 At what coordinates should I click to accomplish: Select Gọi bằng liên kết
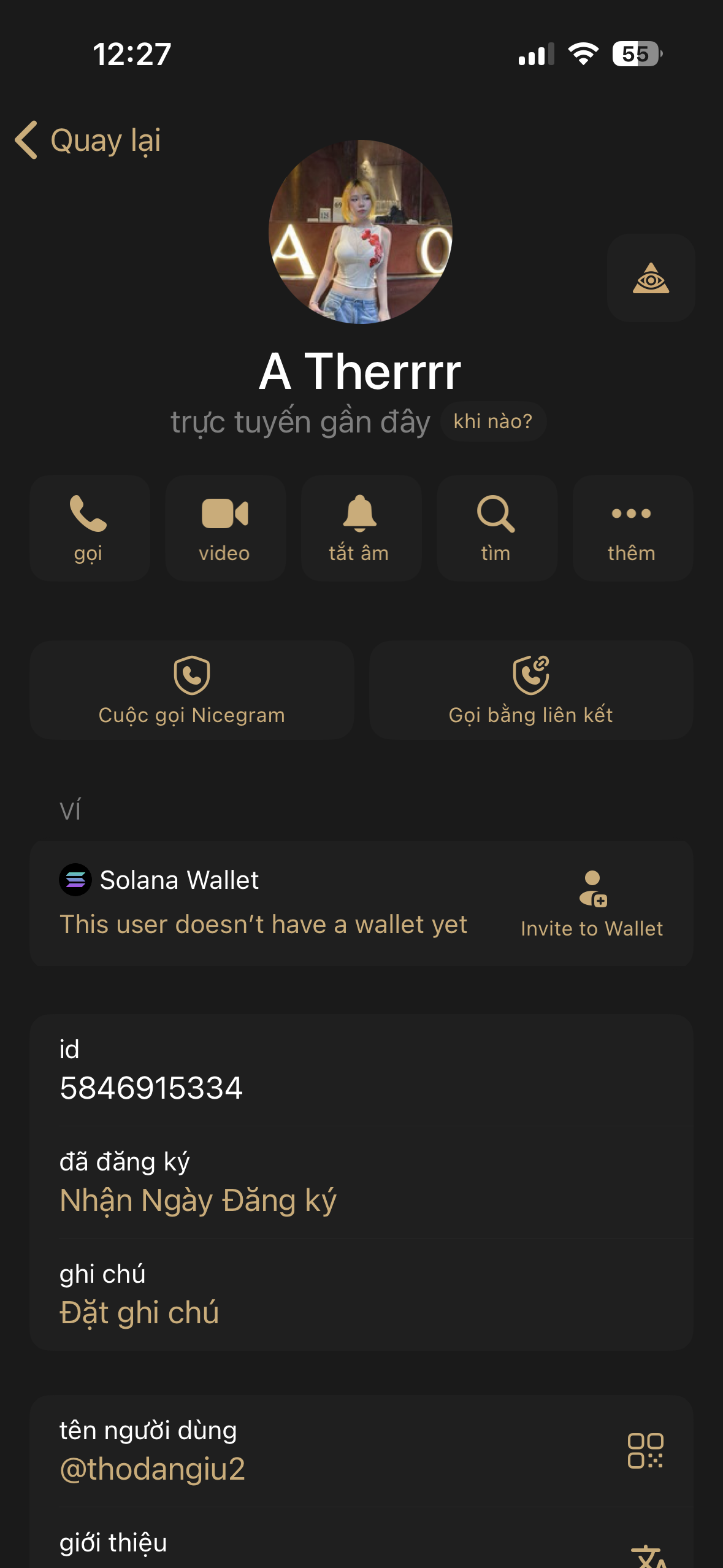click(531, 690)
